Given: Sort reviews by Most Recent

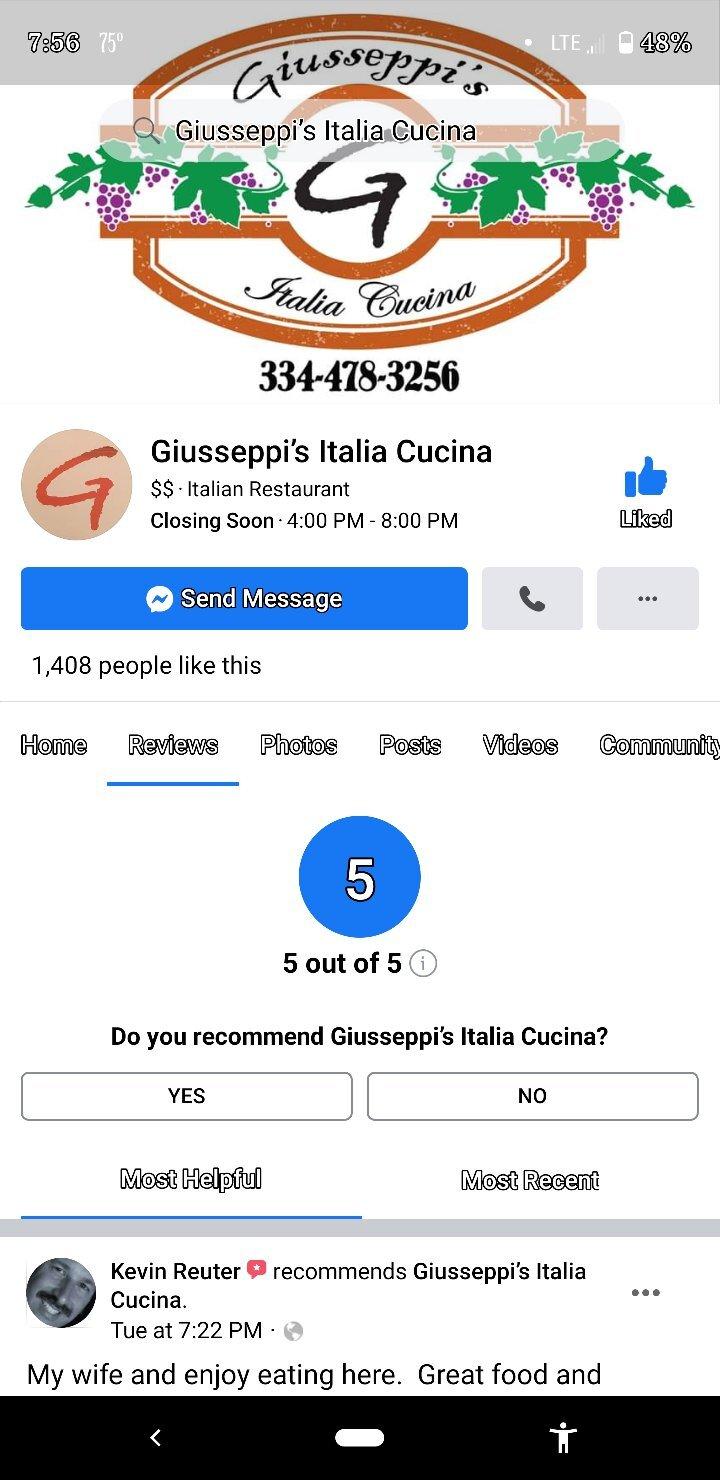Looking at the screenshot, I should [530, 1181].
